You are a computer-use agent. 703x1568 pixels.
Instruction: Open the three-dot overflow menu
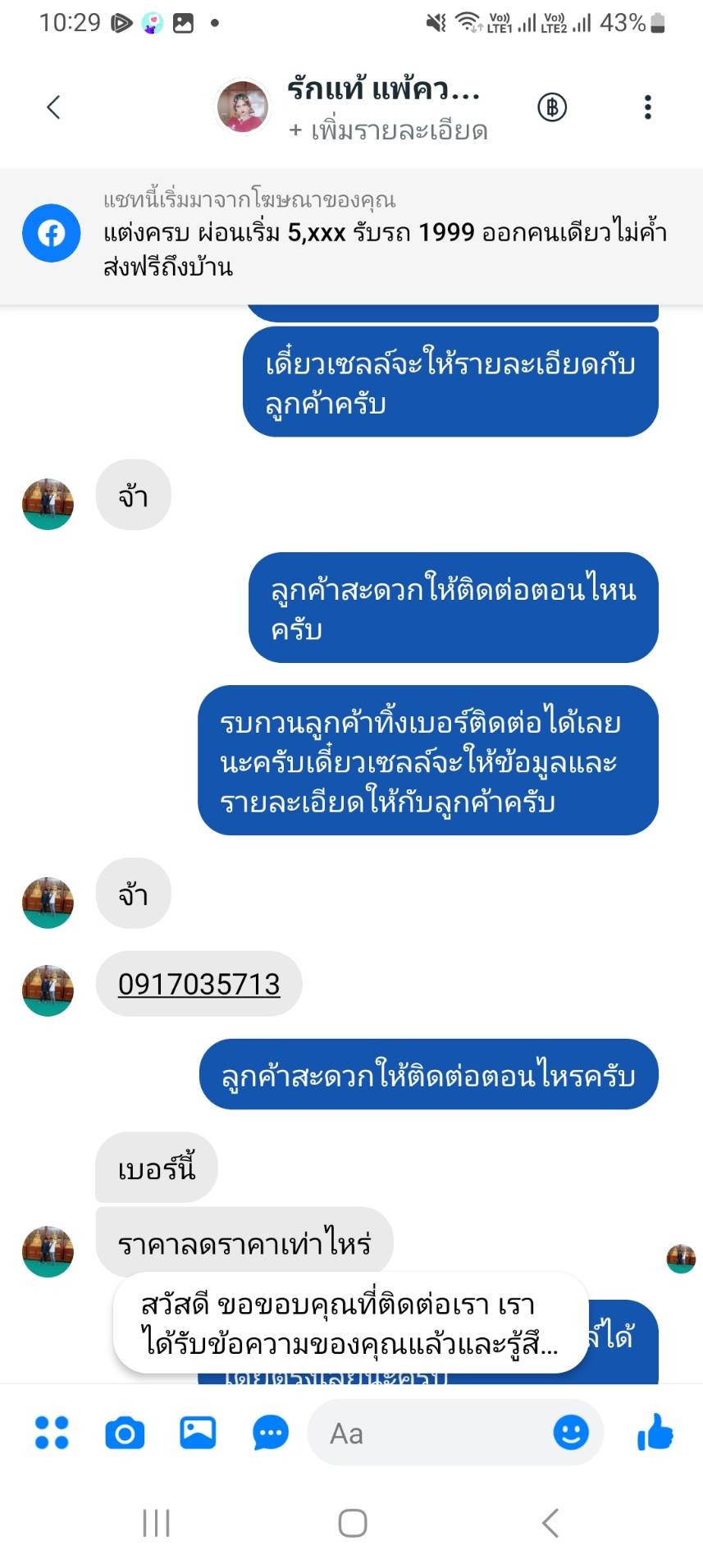click(647, 107)
